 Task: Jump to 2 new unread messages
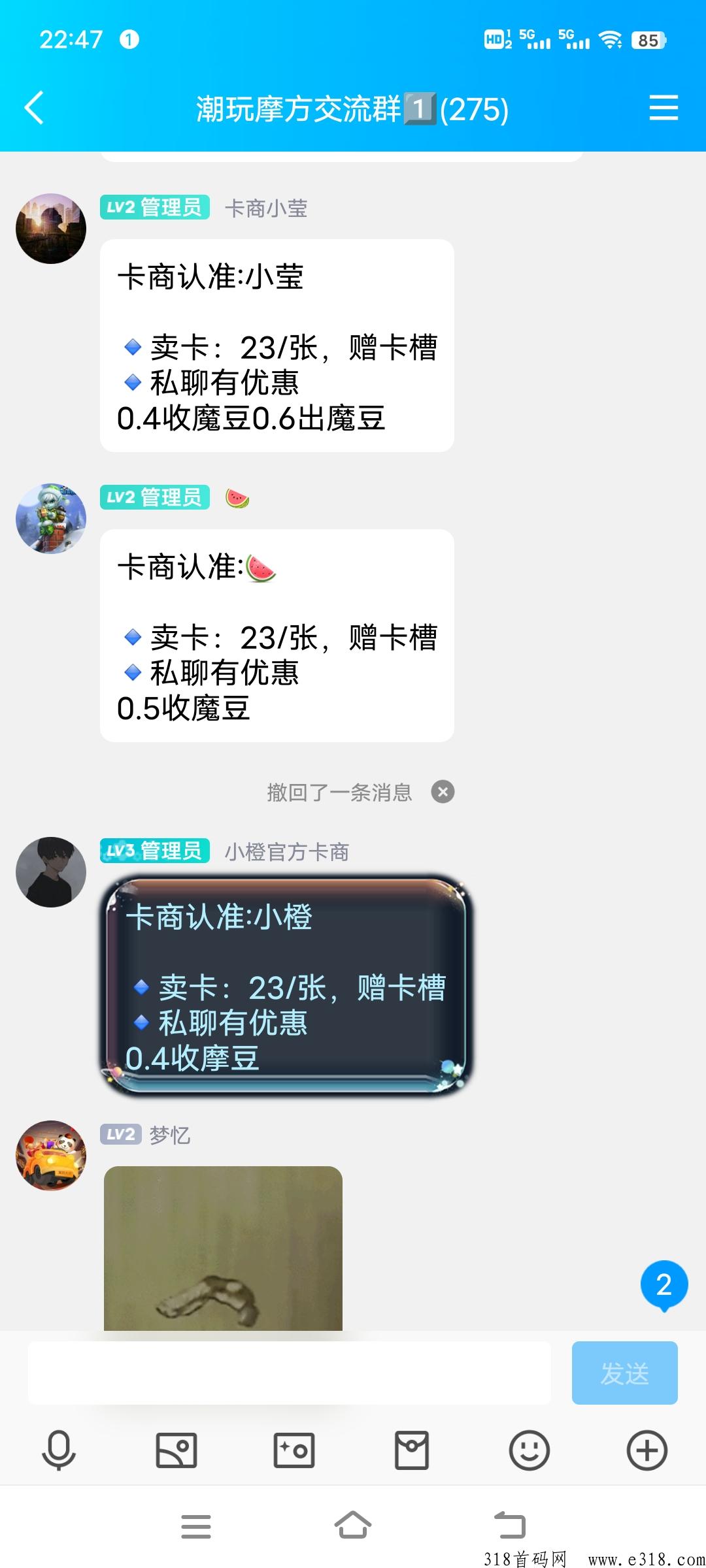click(x=664, y=1284)
